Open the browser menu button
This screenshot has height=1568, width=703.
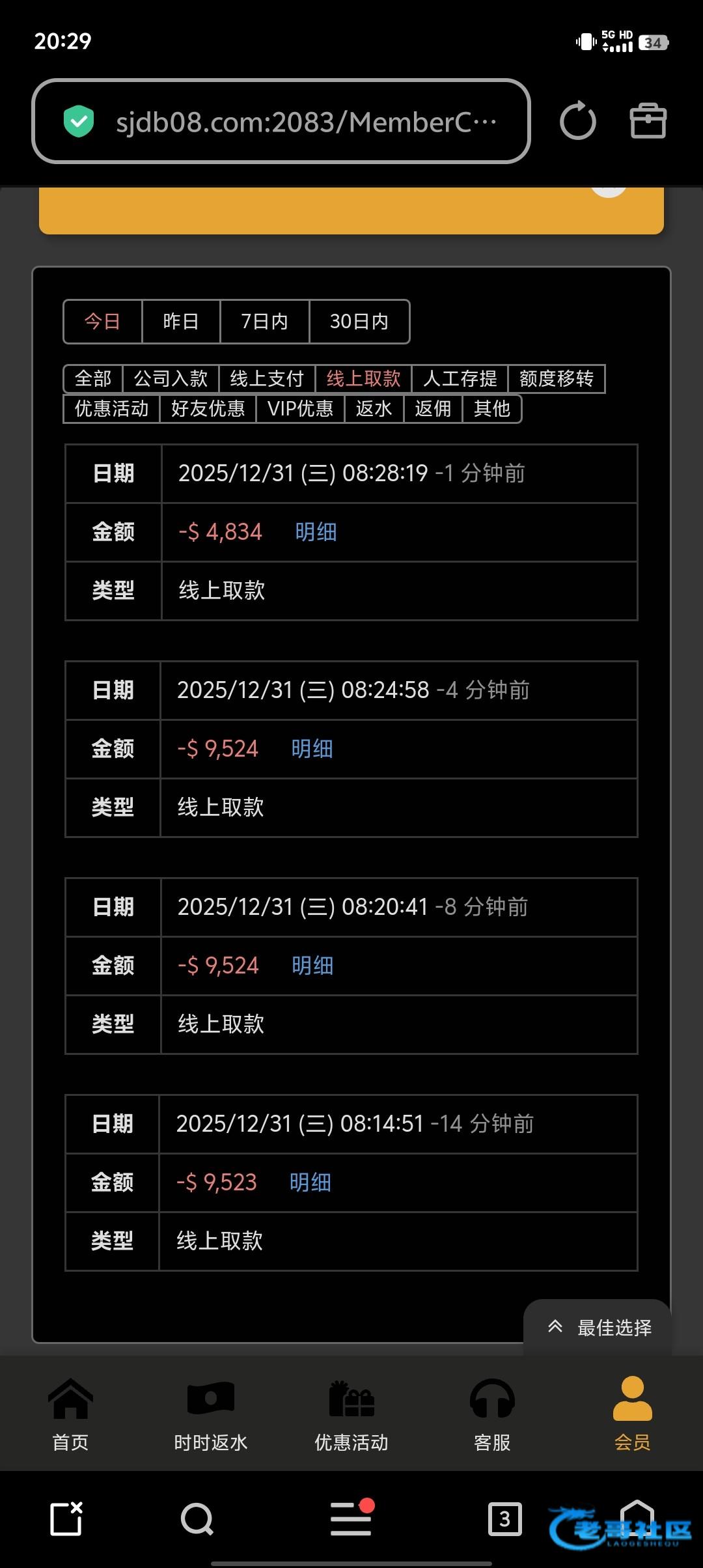click(351, 1519)
